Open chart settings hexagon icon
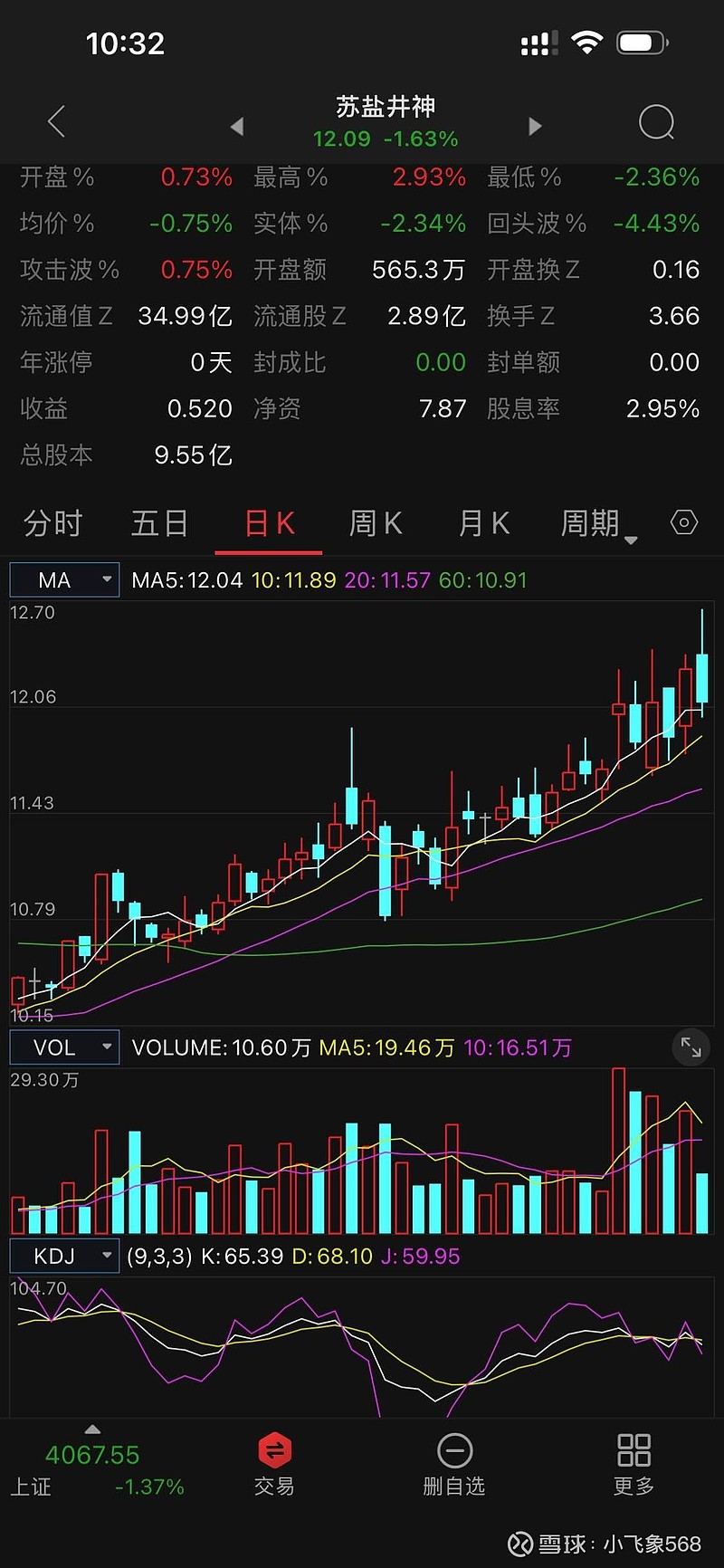The image size is (724, 1568). (x=684, y=522)
